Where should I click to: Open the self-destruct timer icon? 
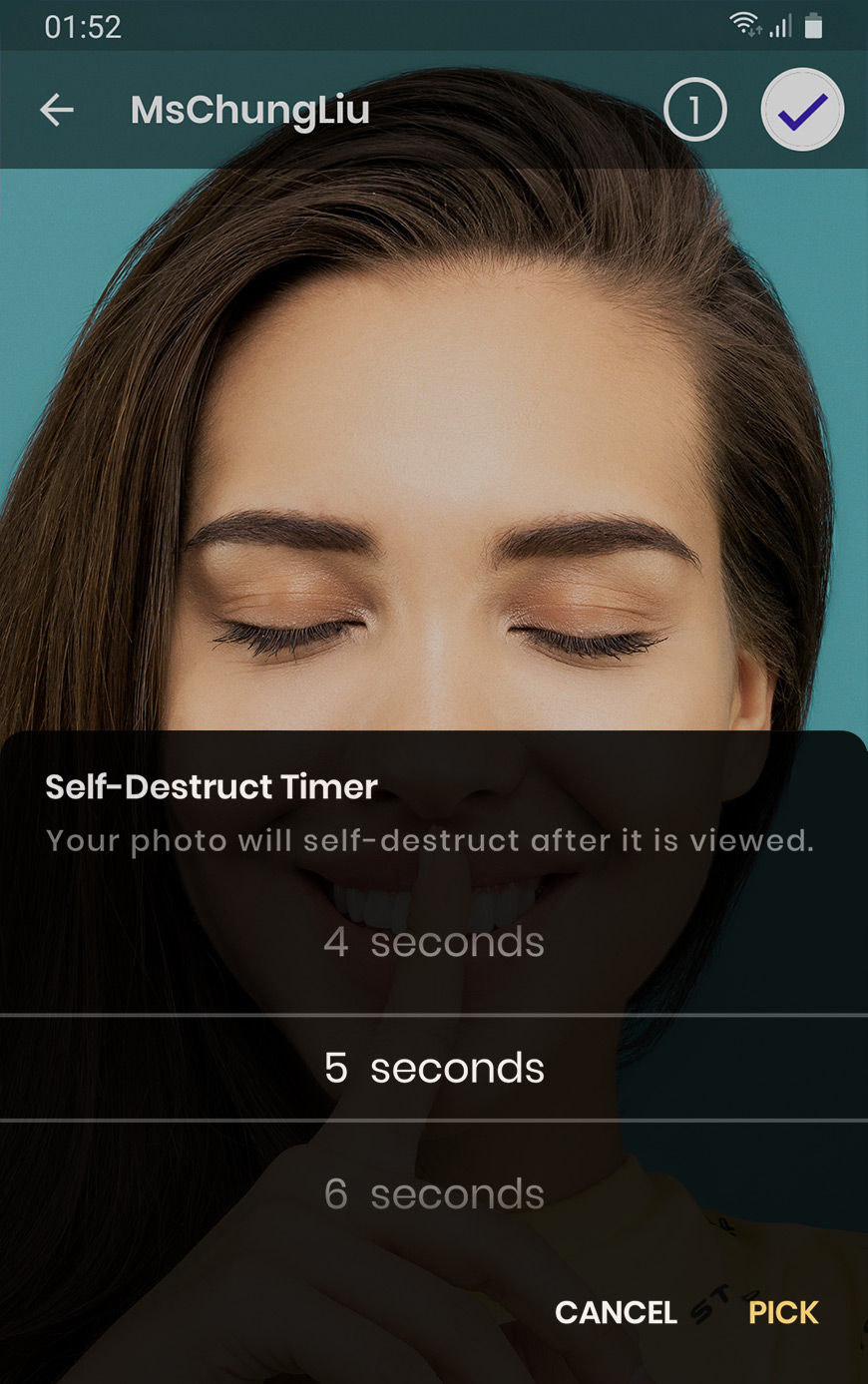(x=694, y=110)
